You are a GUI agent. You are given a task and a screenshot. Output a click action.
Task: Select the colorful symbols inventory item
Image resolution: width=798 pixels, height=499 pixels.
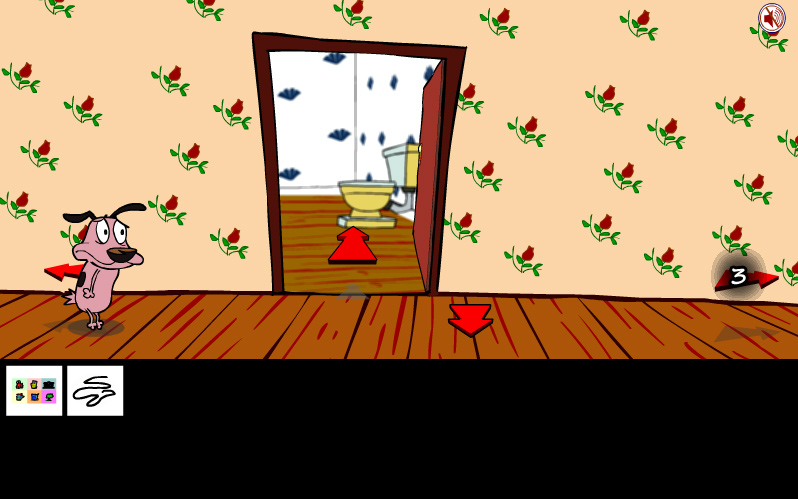pyautogui.click(x=34, y=391)
